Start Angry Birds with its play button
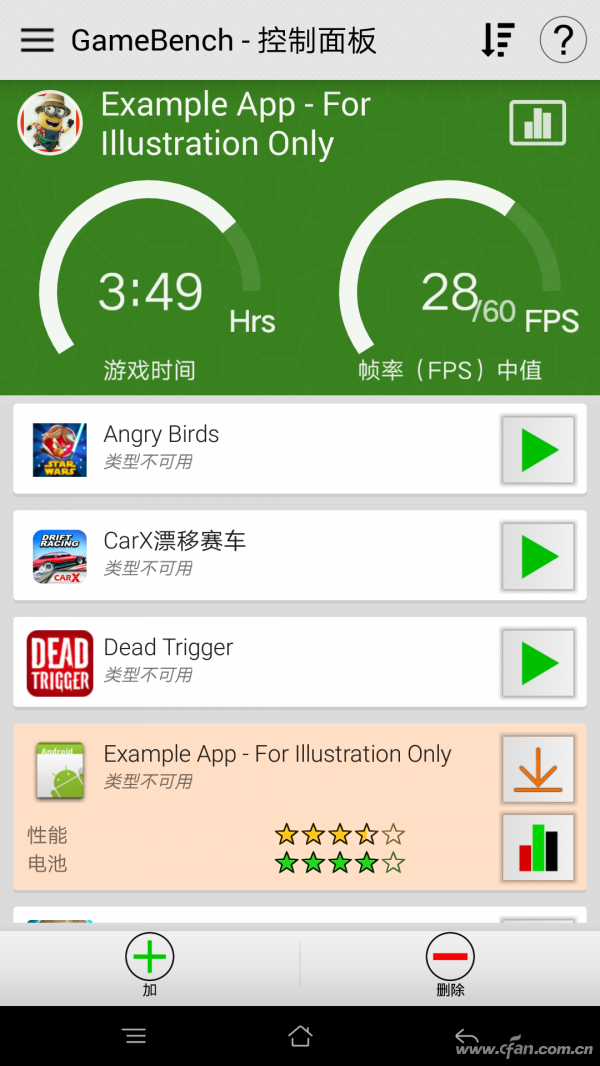The height and width of the screenshot is (1066, 600). (538, 450)
